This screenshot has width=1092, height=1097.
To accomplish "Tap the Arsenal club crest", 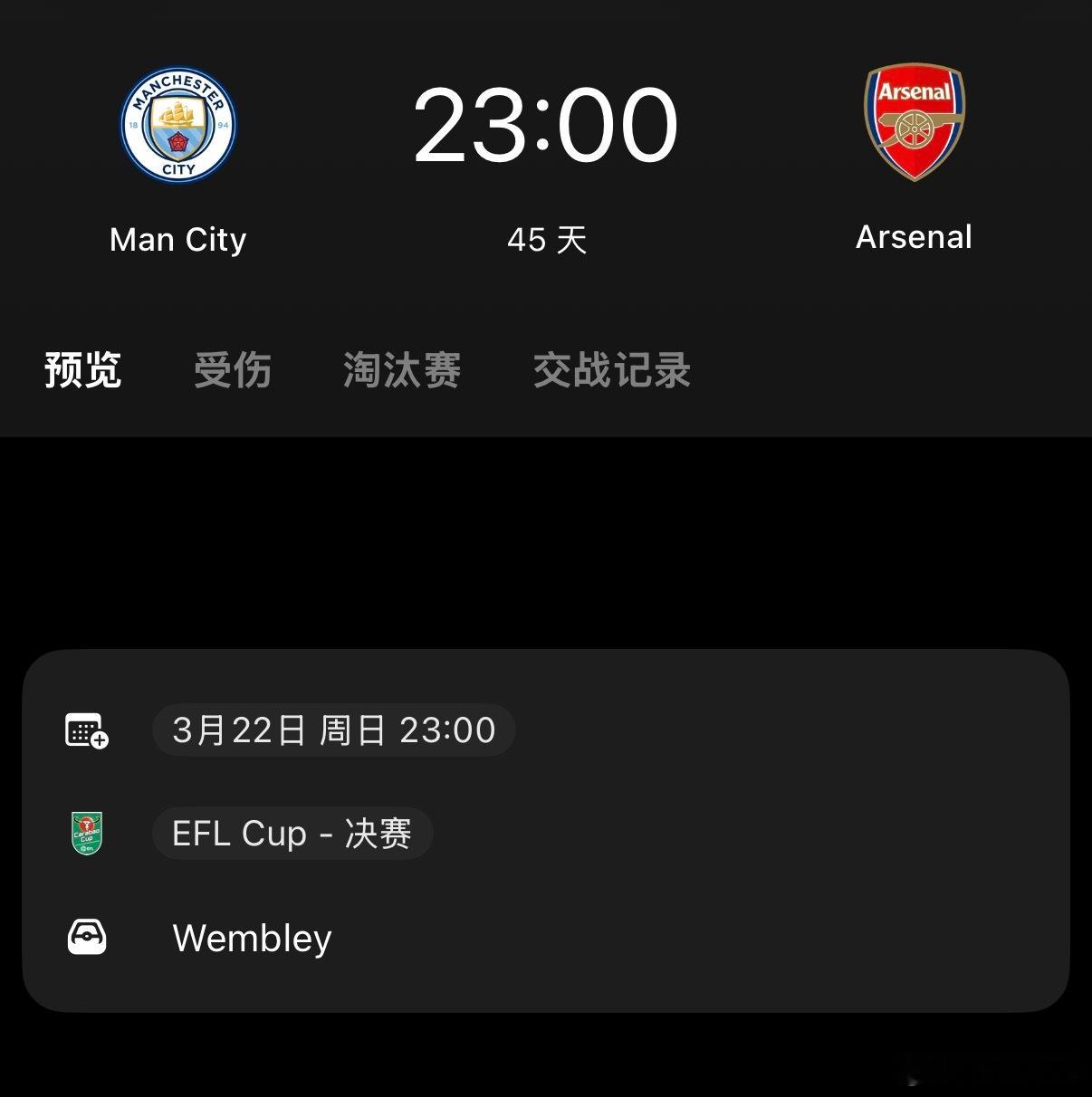I will (x=914, y=119).
